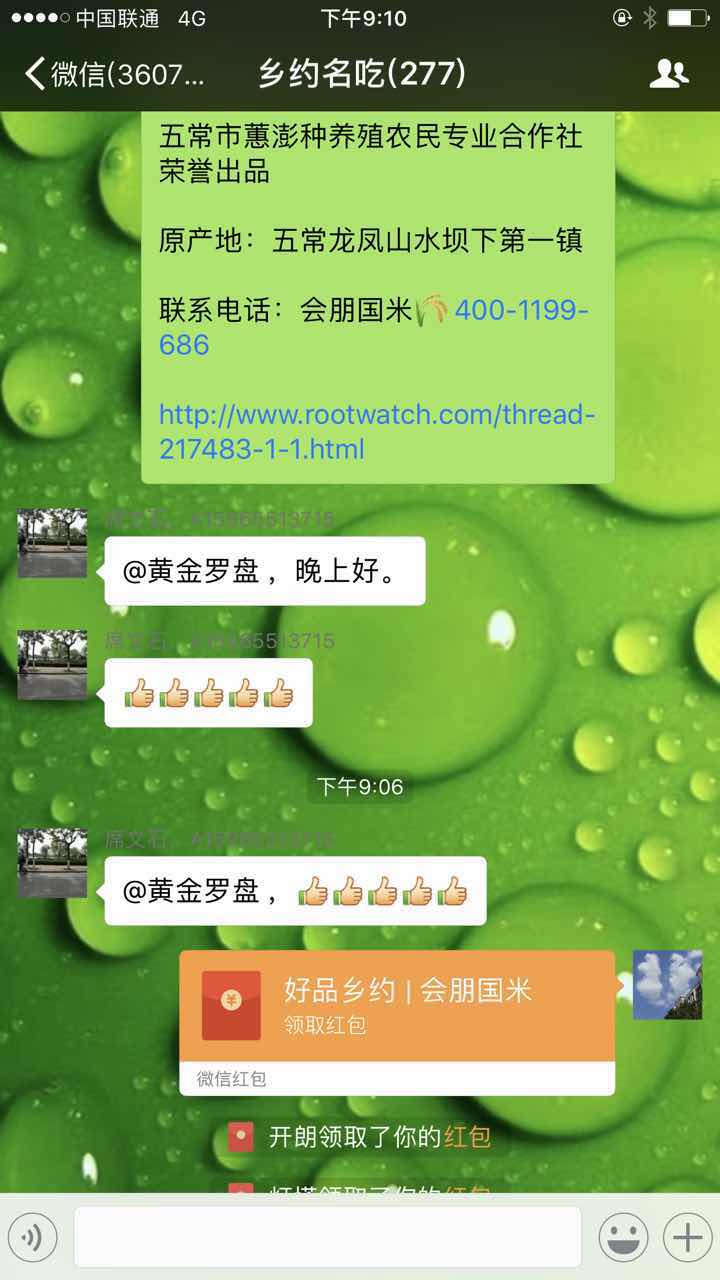Open sender avatar next to 晚上好 message

[52, 543]
